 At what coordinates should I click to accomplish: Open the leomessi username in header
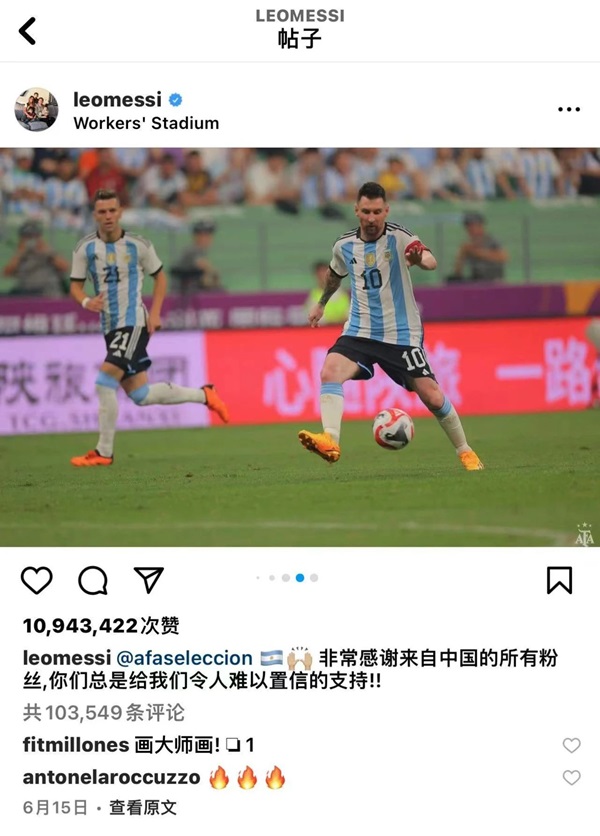118,100
